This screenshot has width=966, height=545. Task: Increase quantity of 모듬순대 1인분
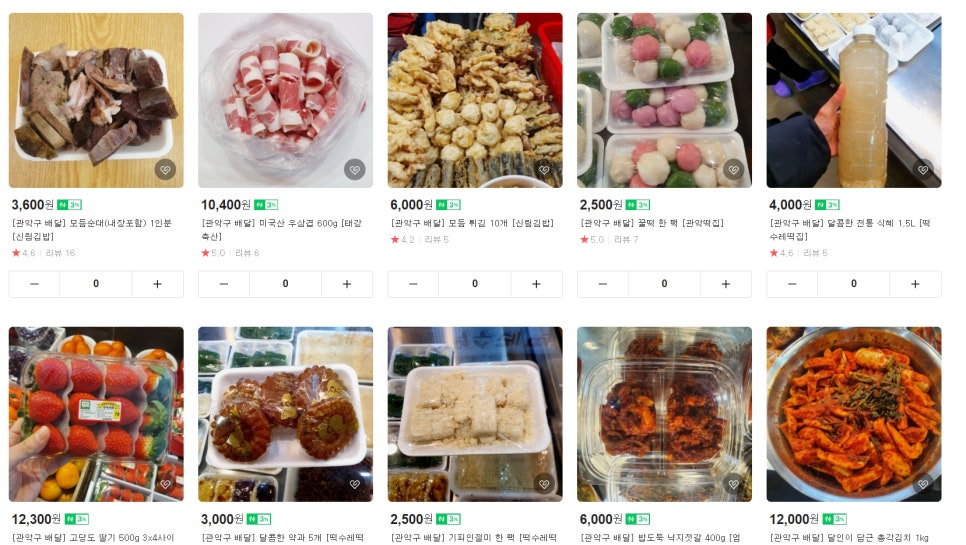(157, 284)
